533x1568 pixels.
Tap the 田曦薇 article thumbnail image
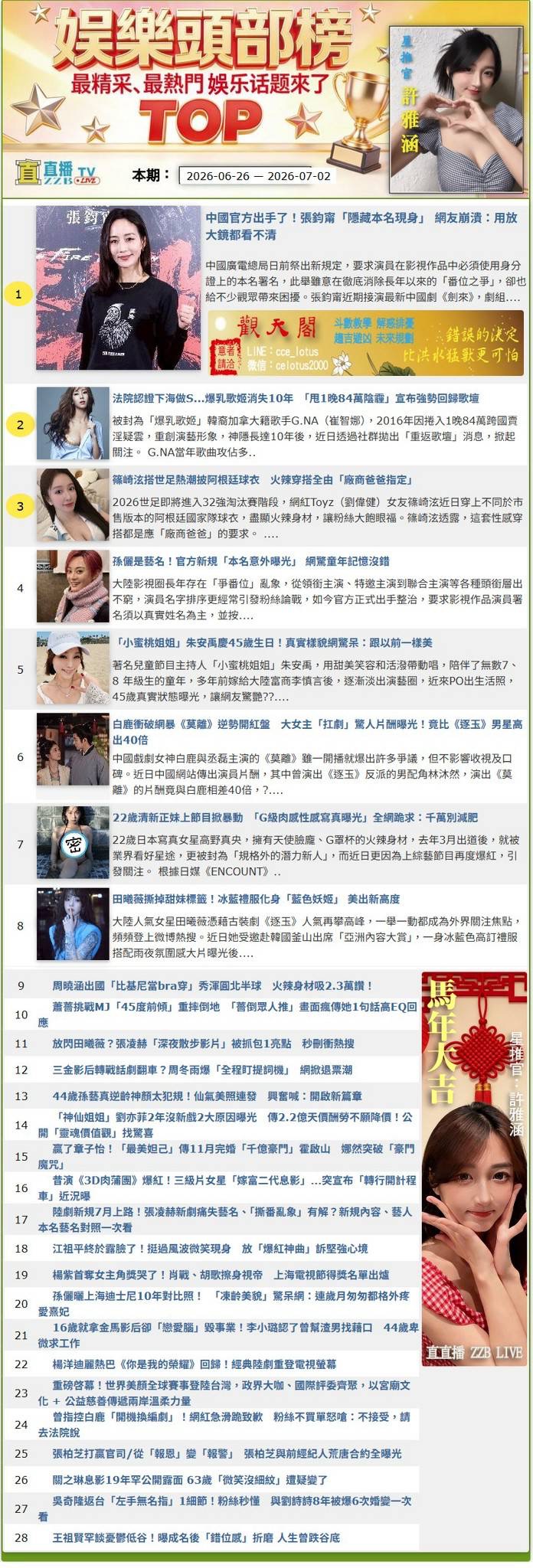72,925
